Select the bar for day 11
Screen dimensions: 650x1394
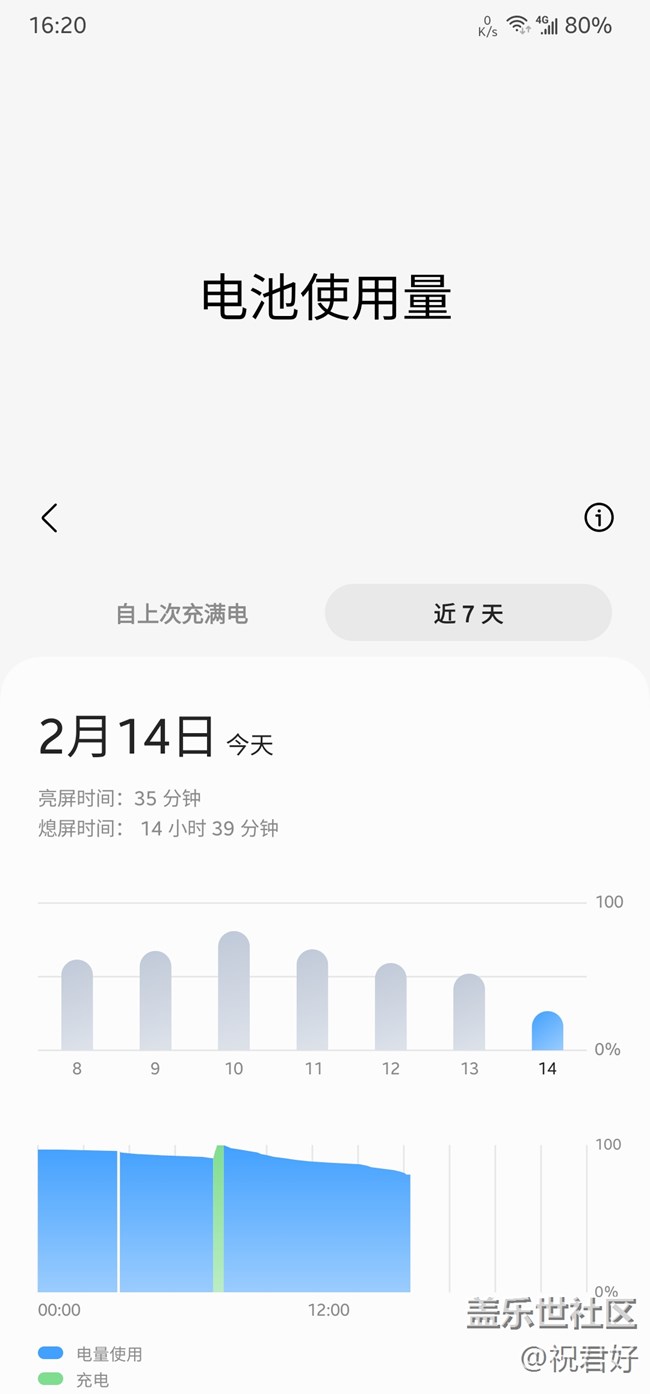[x=312, y=1000]
